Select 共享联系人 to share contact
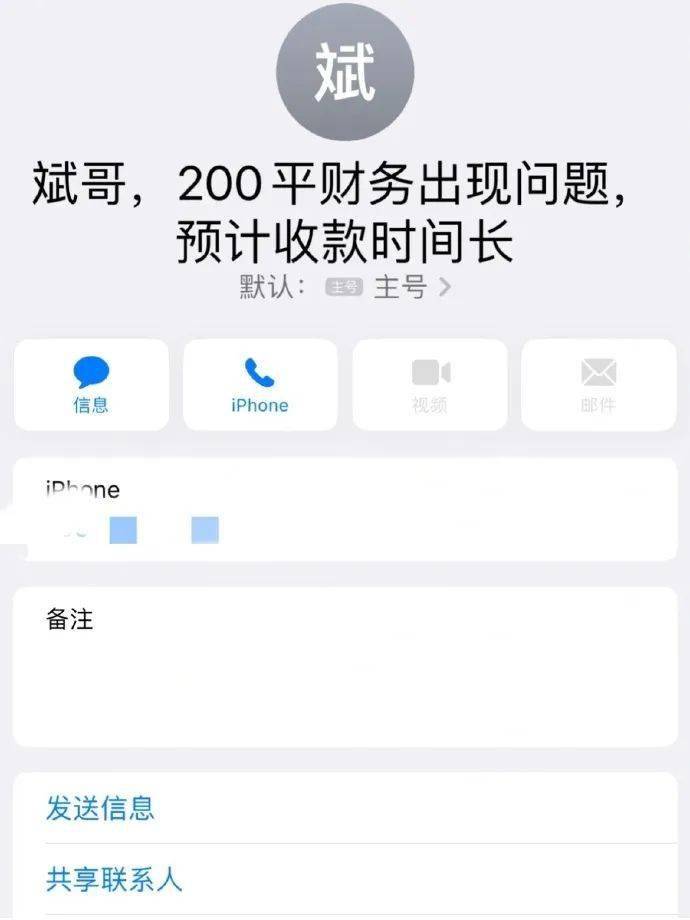690x920 pixels. point(114,879)
